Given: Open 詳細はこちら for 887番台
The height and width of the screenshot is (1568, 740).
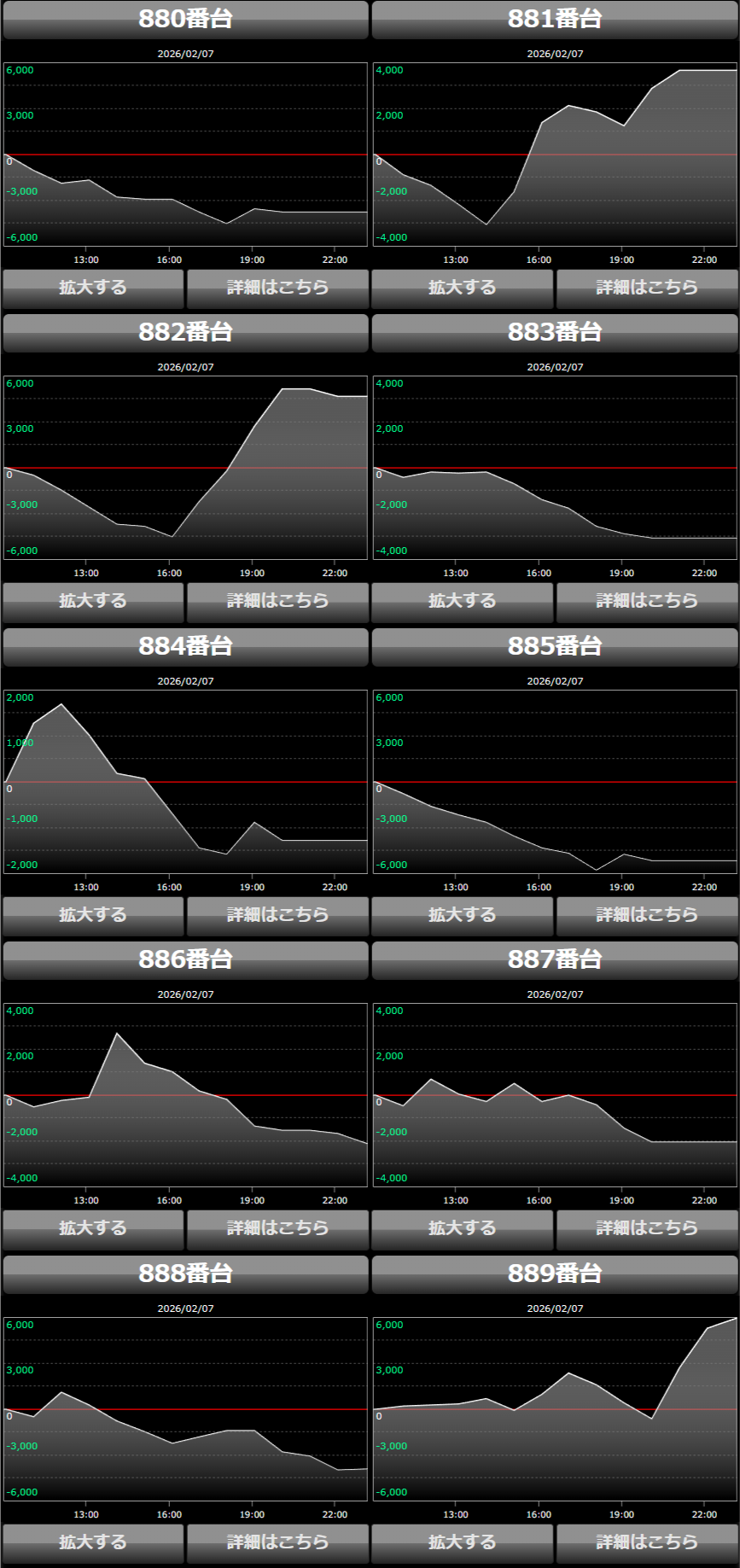Looking at the screenshot, I should pyautogui.click(x=647, y=1228).
